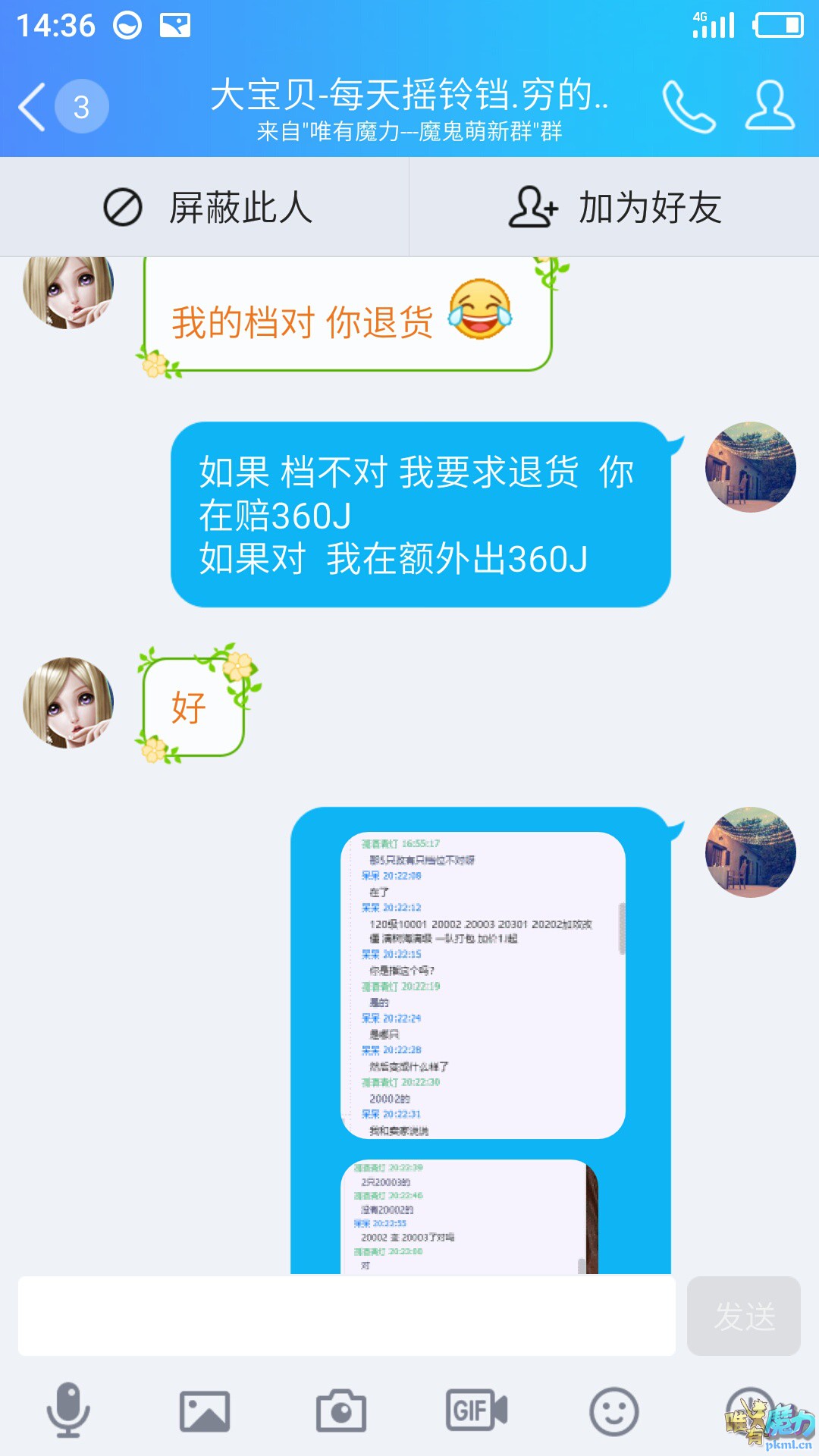Record a voice message with the microphone

tap(68, 1411)
